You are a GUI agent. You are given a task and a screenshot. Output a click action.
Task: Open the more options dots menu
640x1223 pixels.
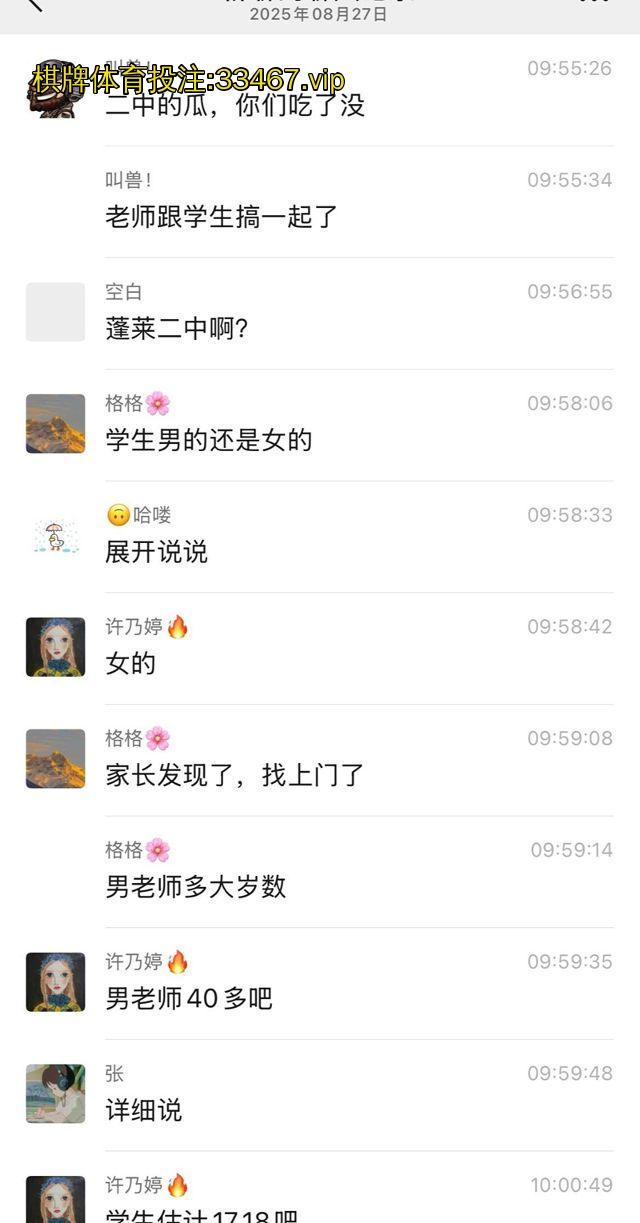click(594, 2)
